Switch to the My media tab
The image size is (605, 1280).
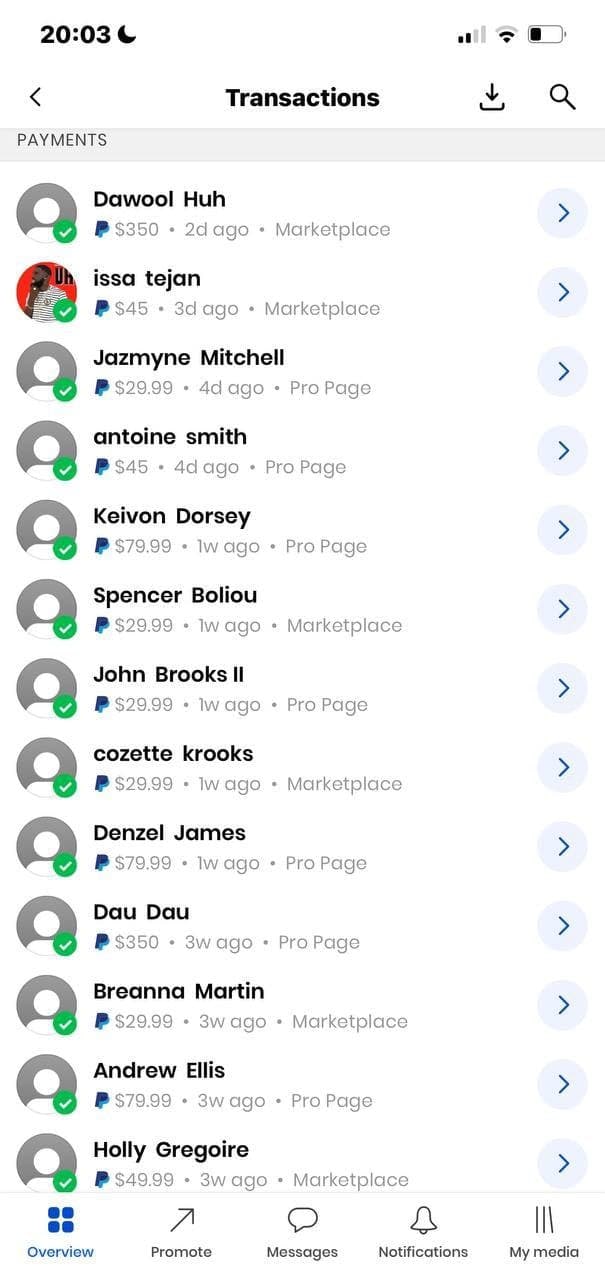coord(544,1232)
